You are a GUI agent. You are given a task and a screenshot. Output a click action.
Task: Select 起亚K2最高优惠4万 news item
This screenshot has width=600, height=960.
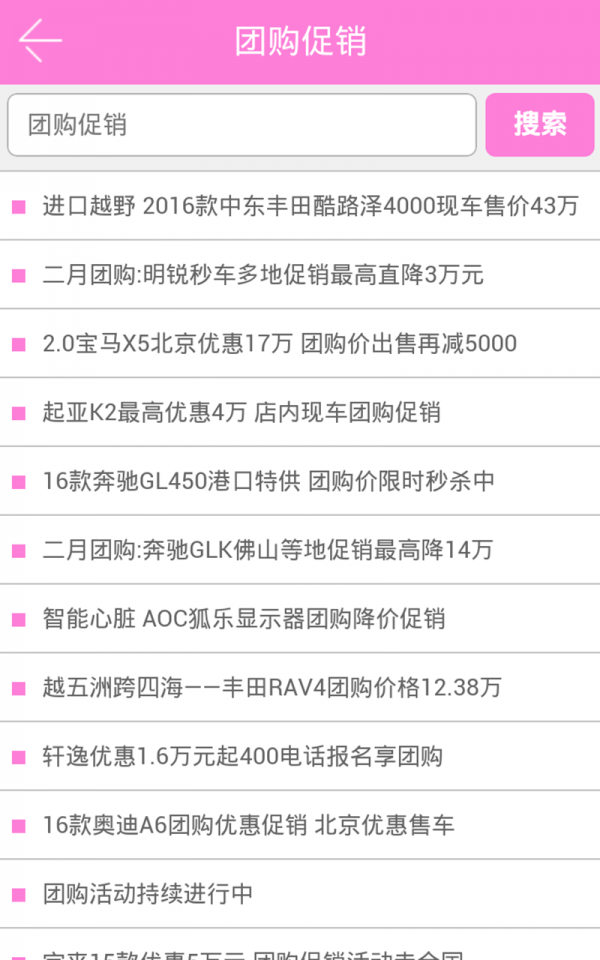[x=241, y=412]
